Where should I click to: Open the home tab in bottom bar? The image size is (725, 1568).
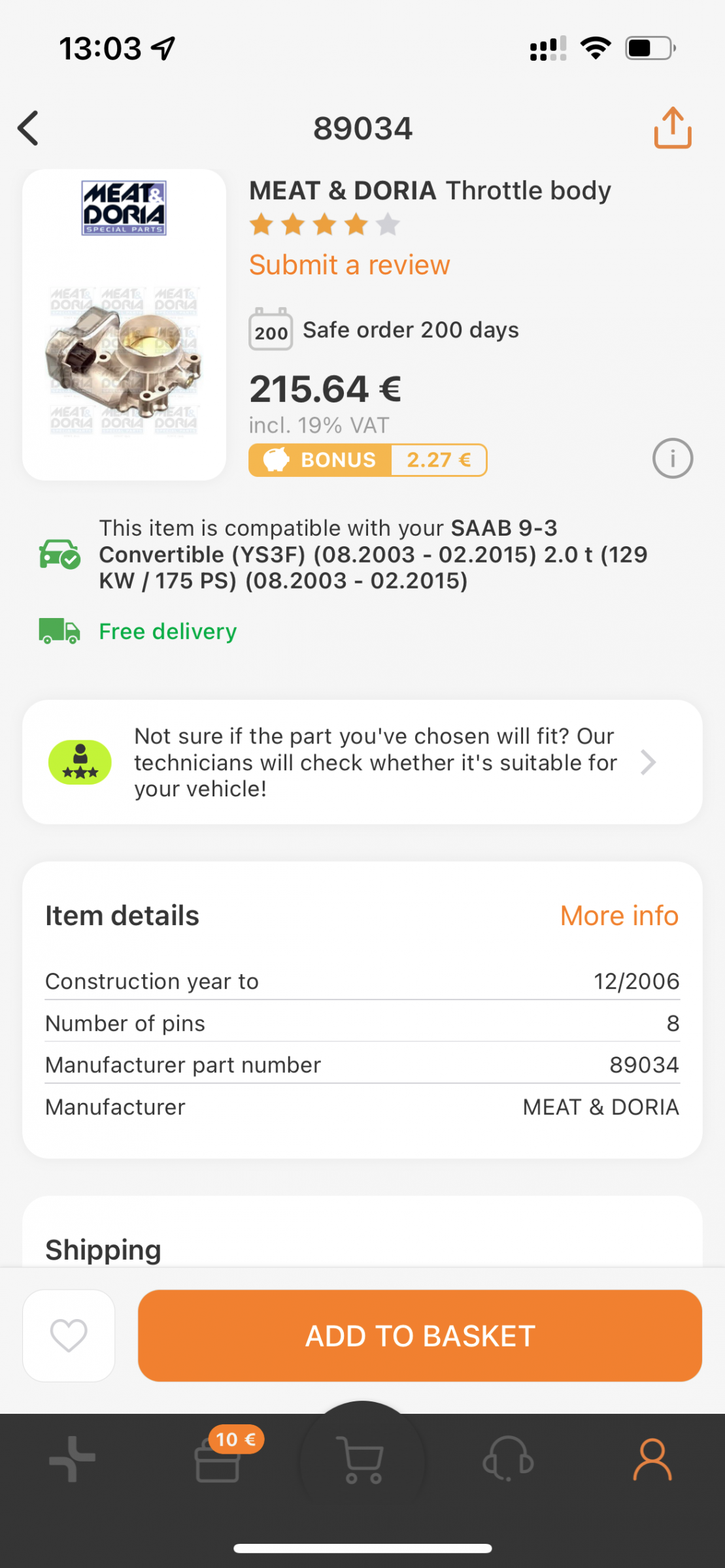coord(73,1459)
